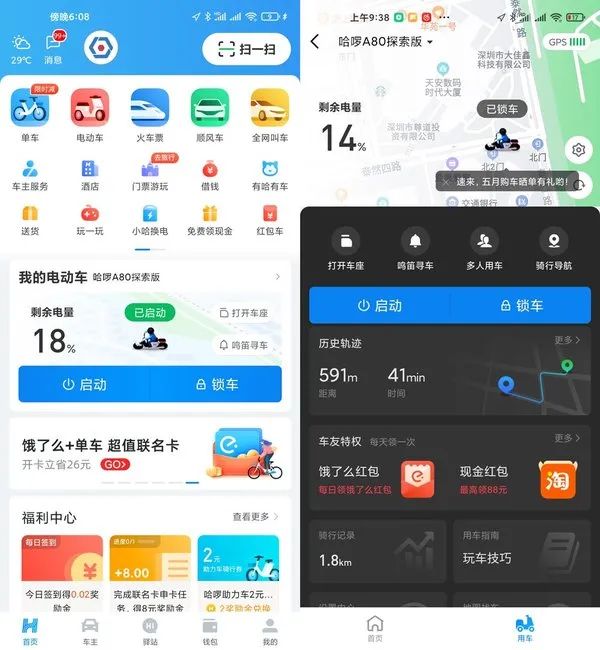Open 小哈换电 battery swap
This screenshot has height=650, width=600.
150,219
